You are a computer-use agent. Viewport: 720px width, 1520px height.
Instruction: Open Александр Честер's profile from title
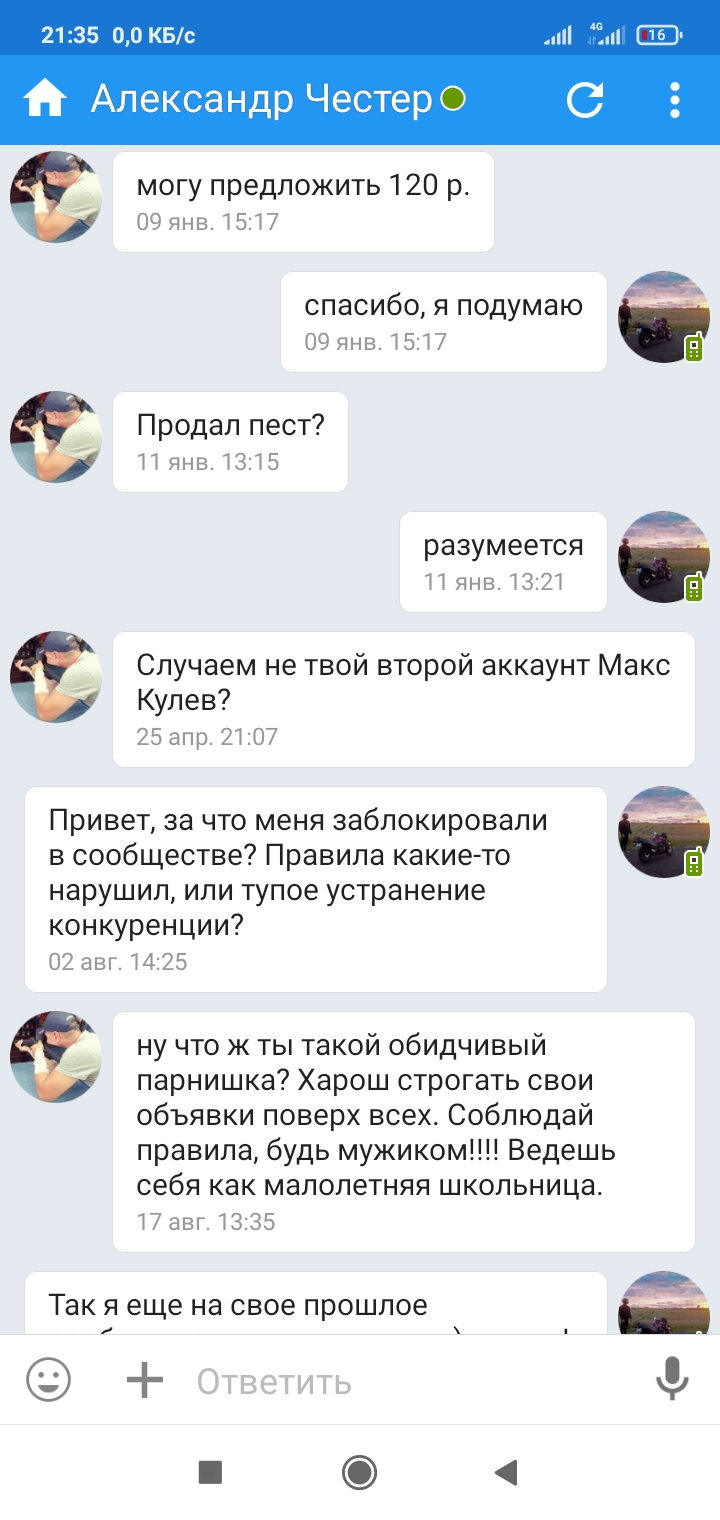click(x=262, y=99)
